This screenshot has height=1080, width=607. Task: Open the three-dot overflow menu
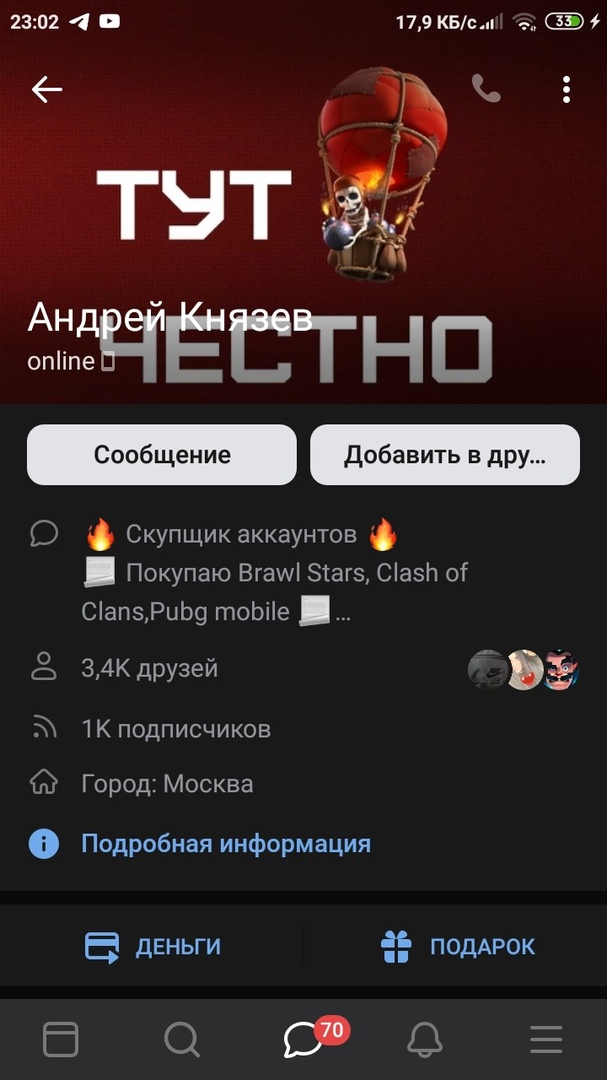point(566,90)
